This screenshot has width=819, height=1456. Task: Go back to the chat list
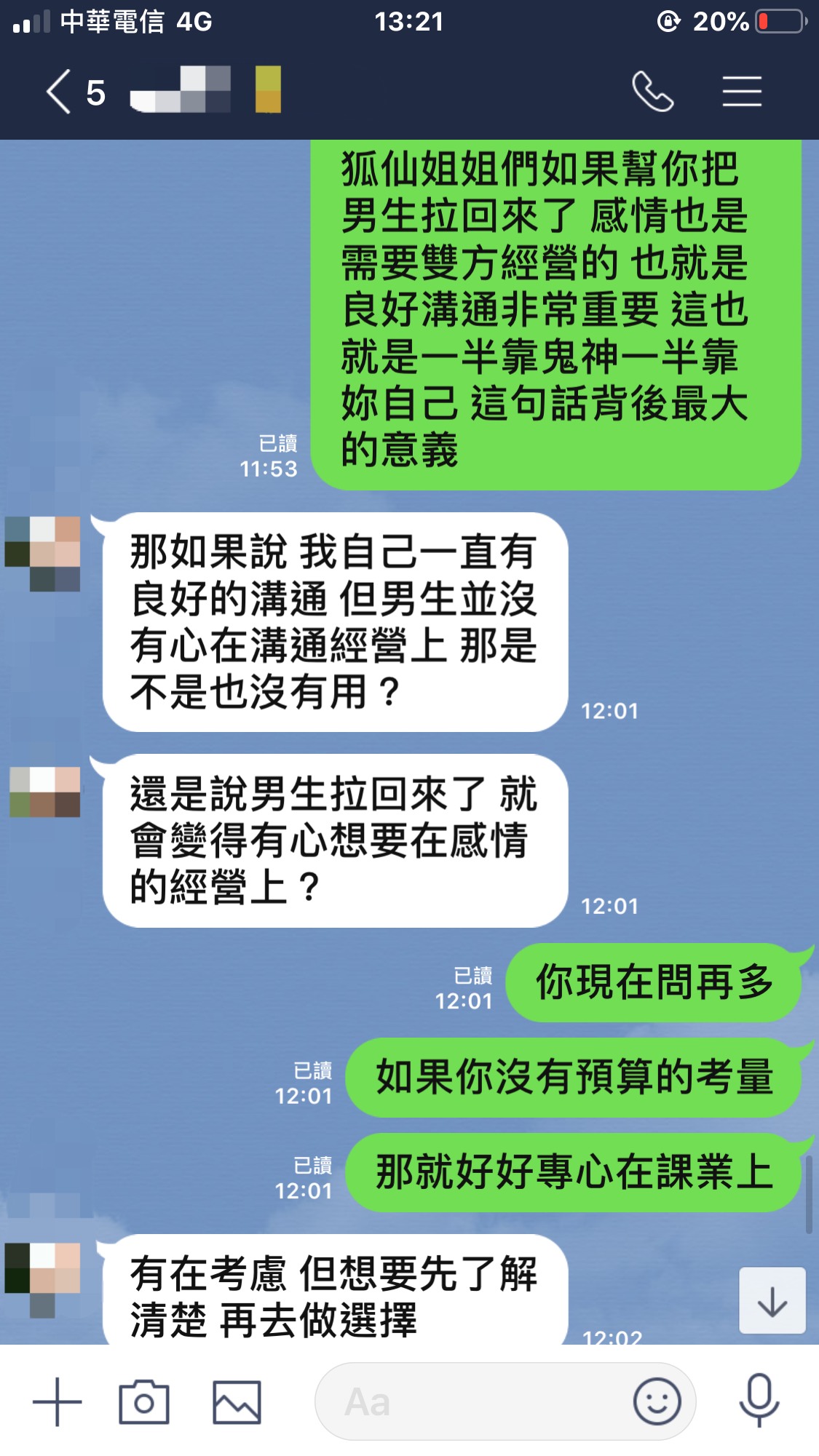coord(60,92)
